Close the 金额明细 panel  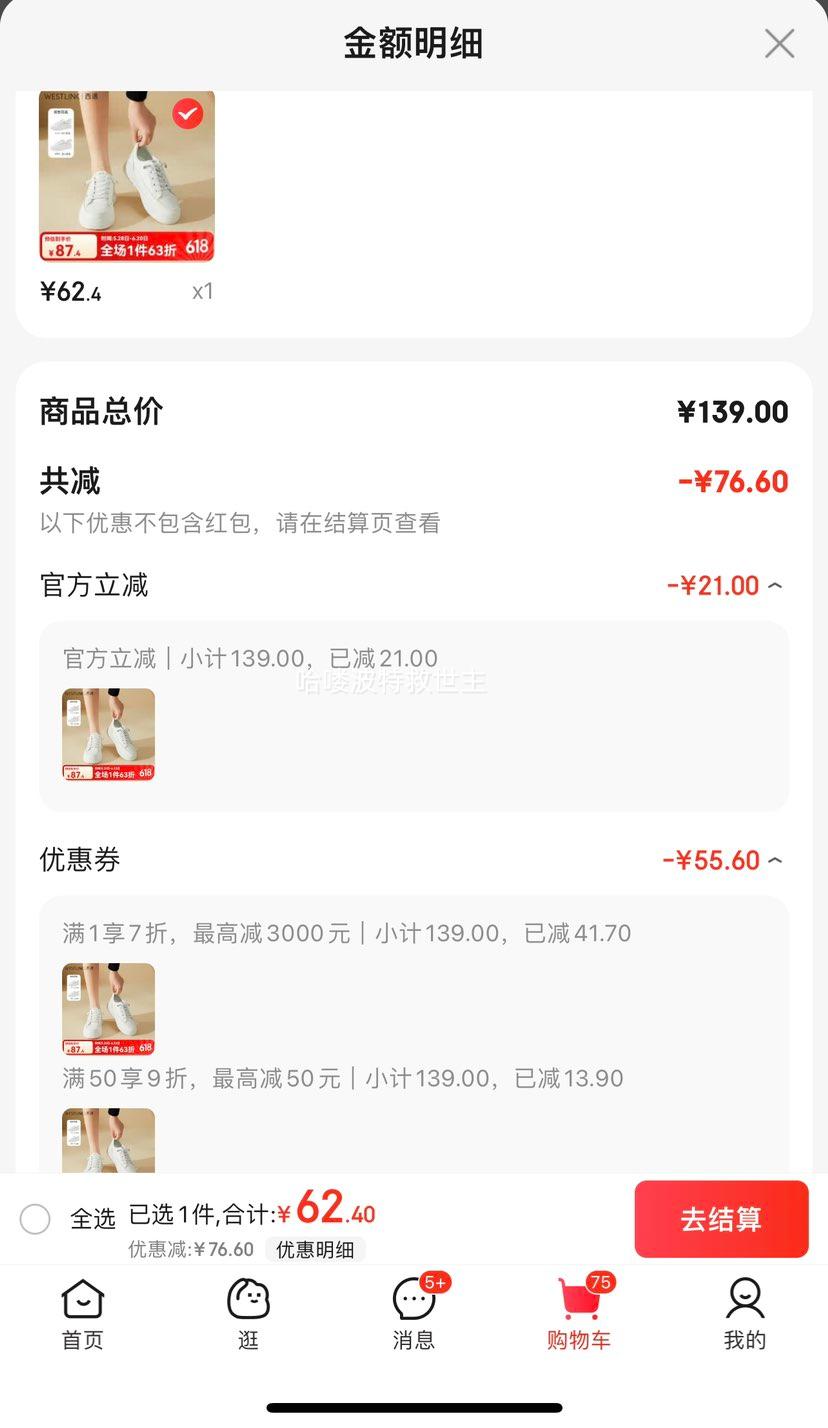779,44
